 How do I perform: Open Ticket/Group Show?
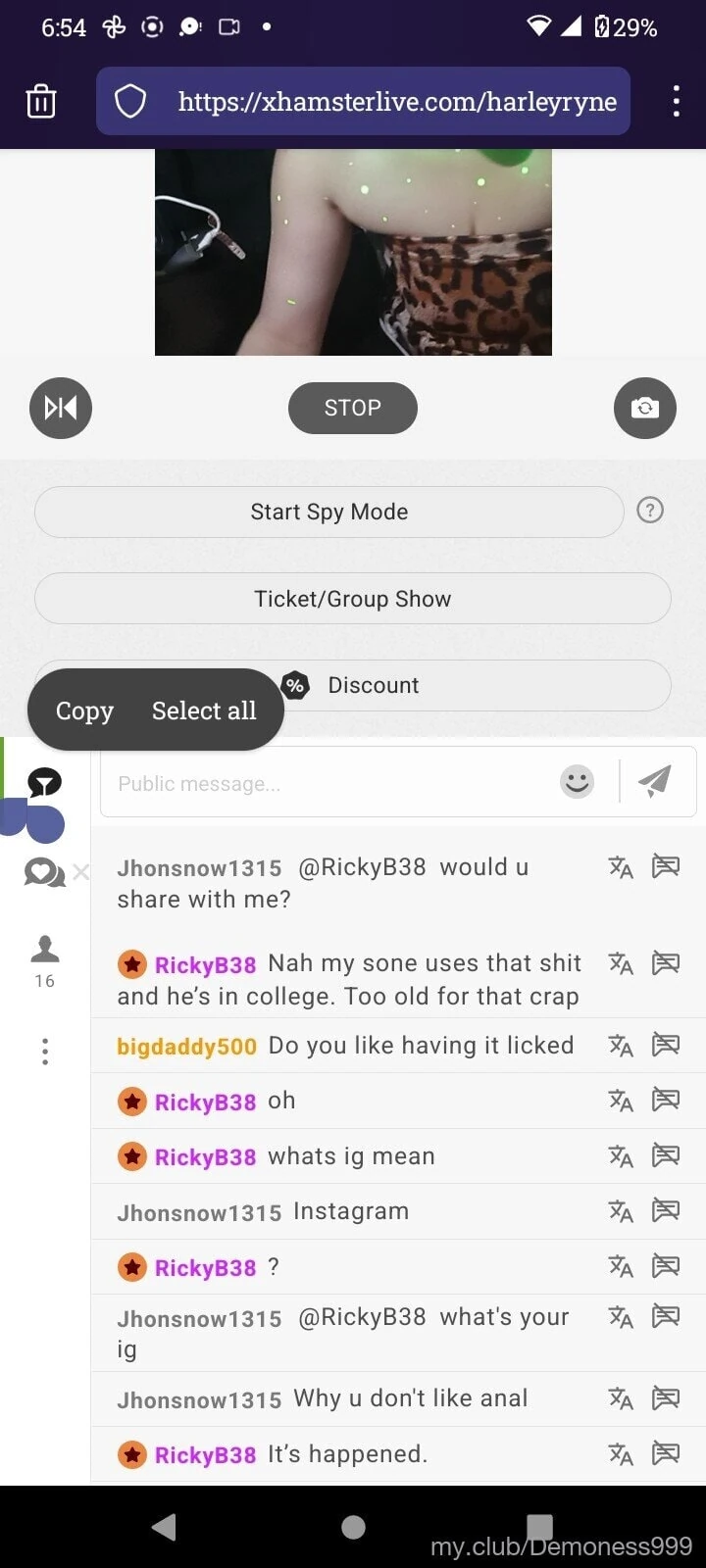click(353, 599)
